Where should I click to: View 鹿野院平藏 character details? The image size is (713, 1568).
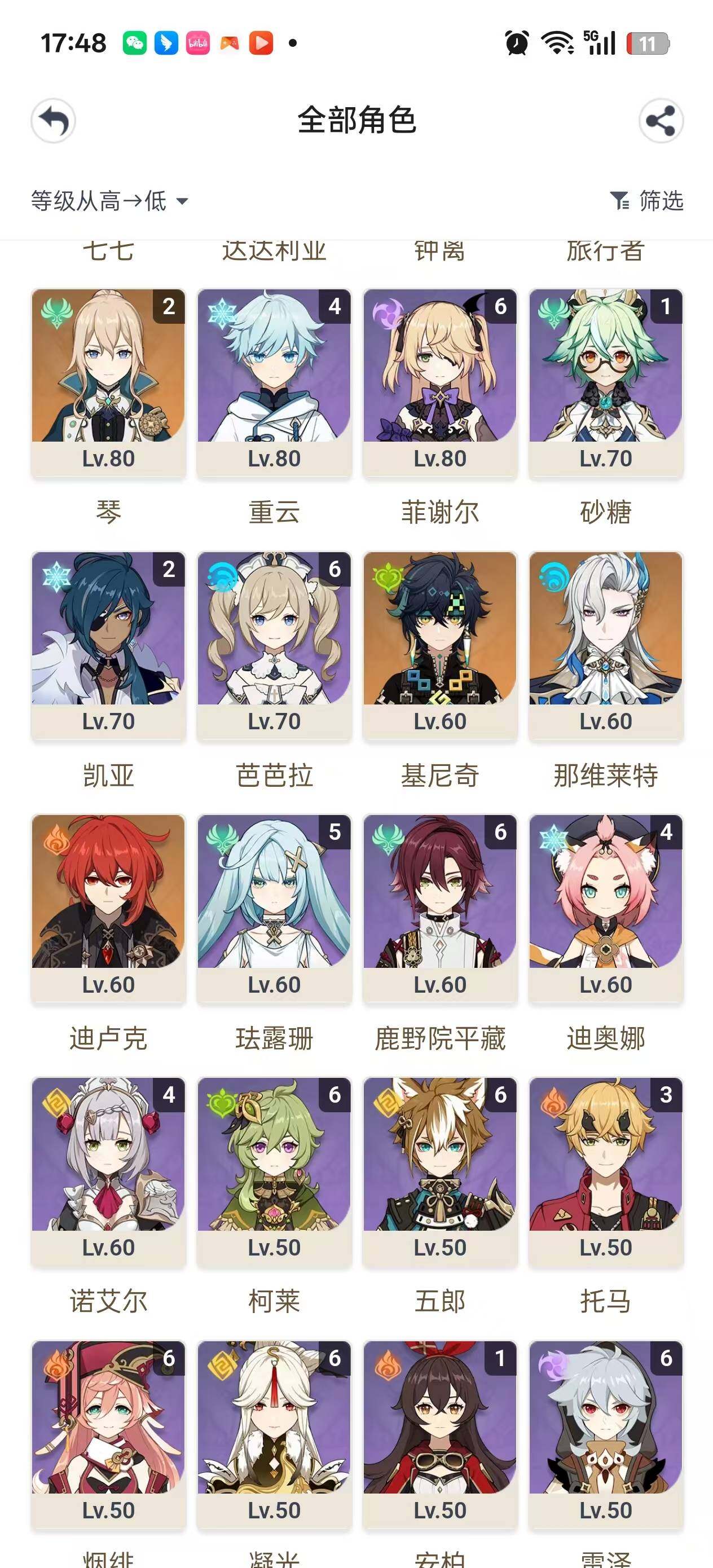pyautogui.click(x=439, y=908)
